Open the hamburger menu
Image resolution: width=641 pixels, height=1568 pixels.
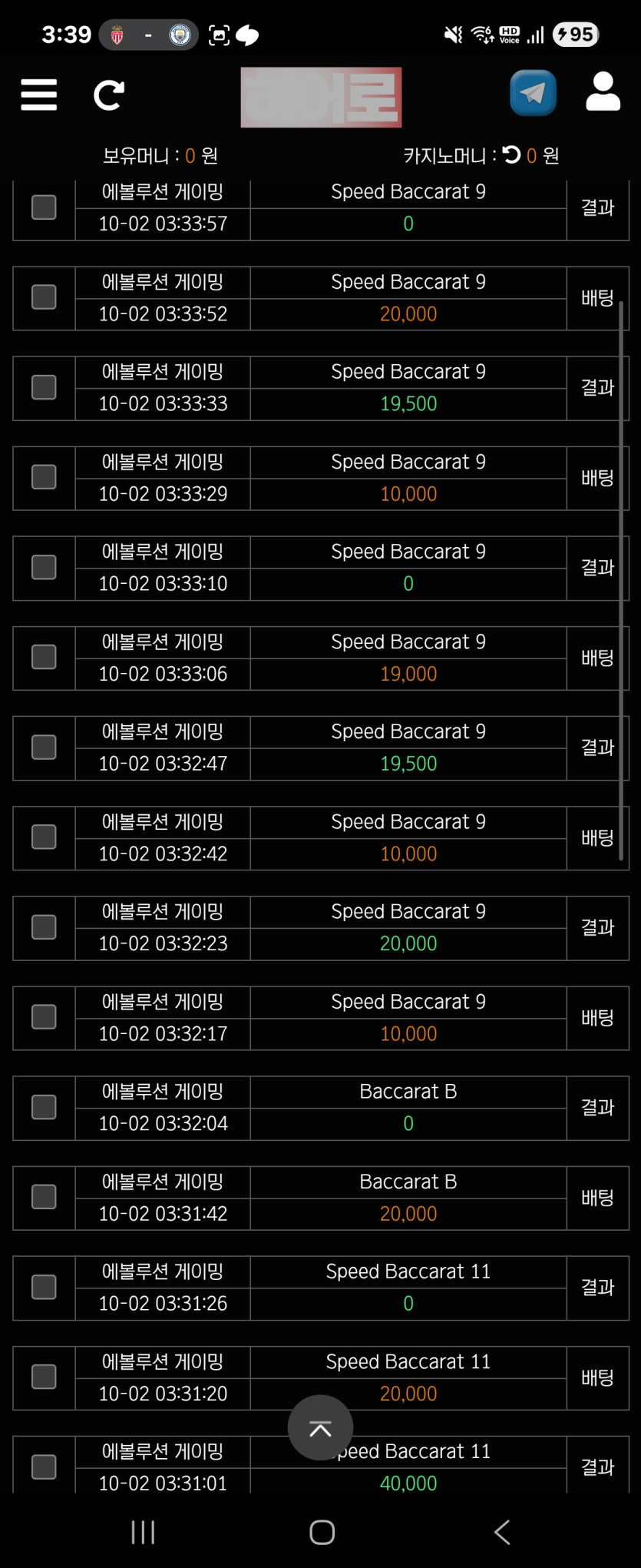(x=39, y=95)
